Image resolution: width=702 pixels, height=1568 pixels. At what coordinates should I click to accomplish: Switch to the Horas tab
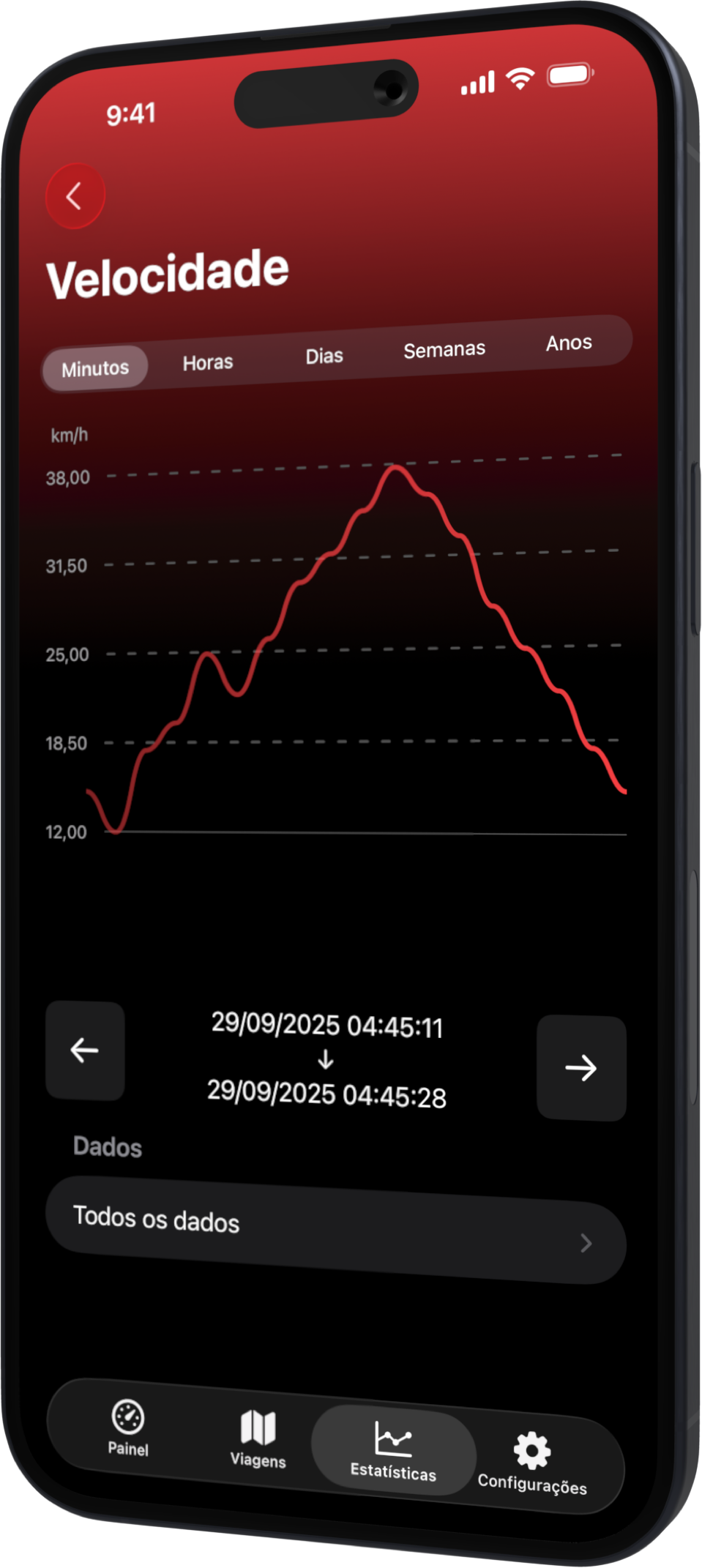(207, 362)
